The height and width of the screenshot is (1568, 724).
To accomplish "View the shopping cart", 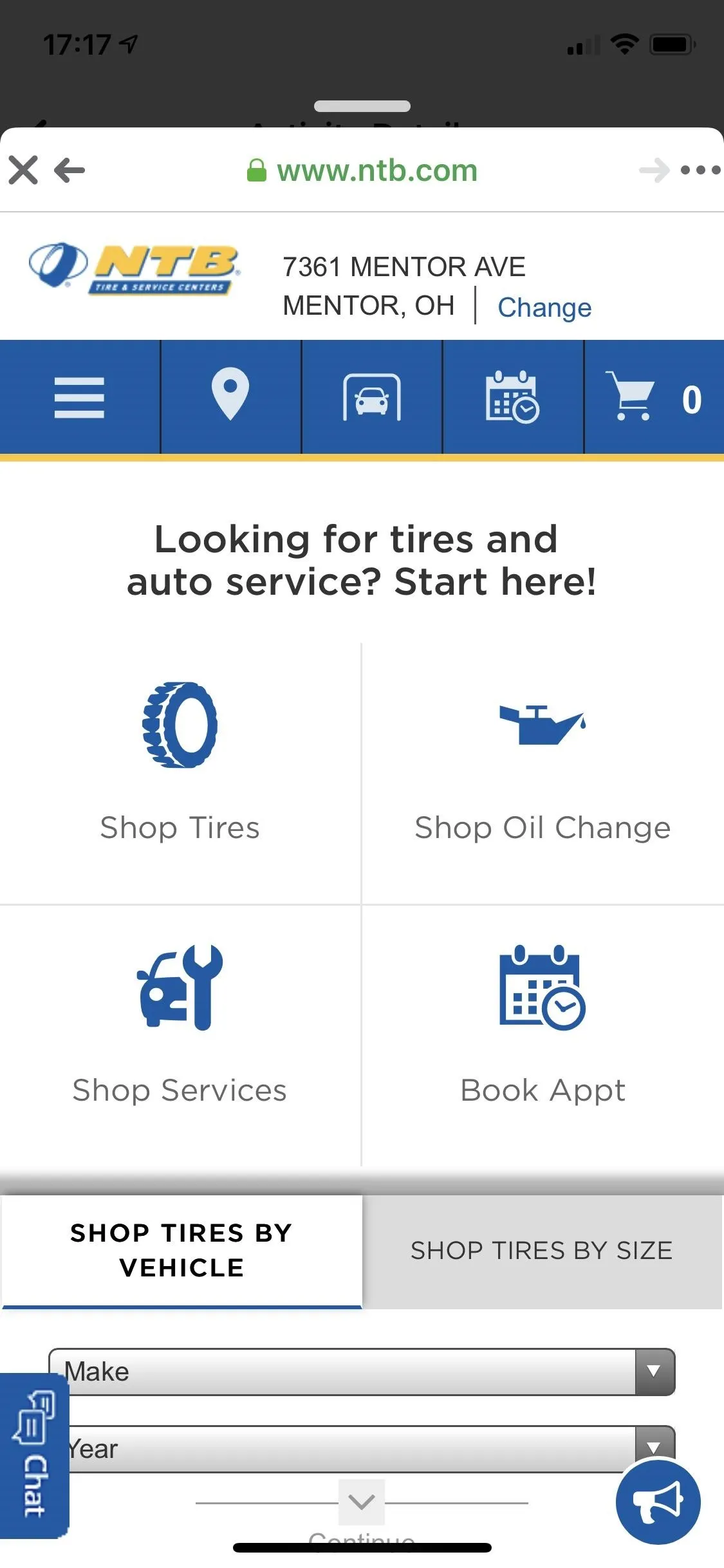I will pos(654,398).
